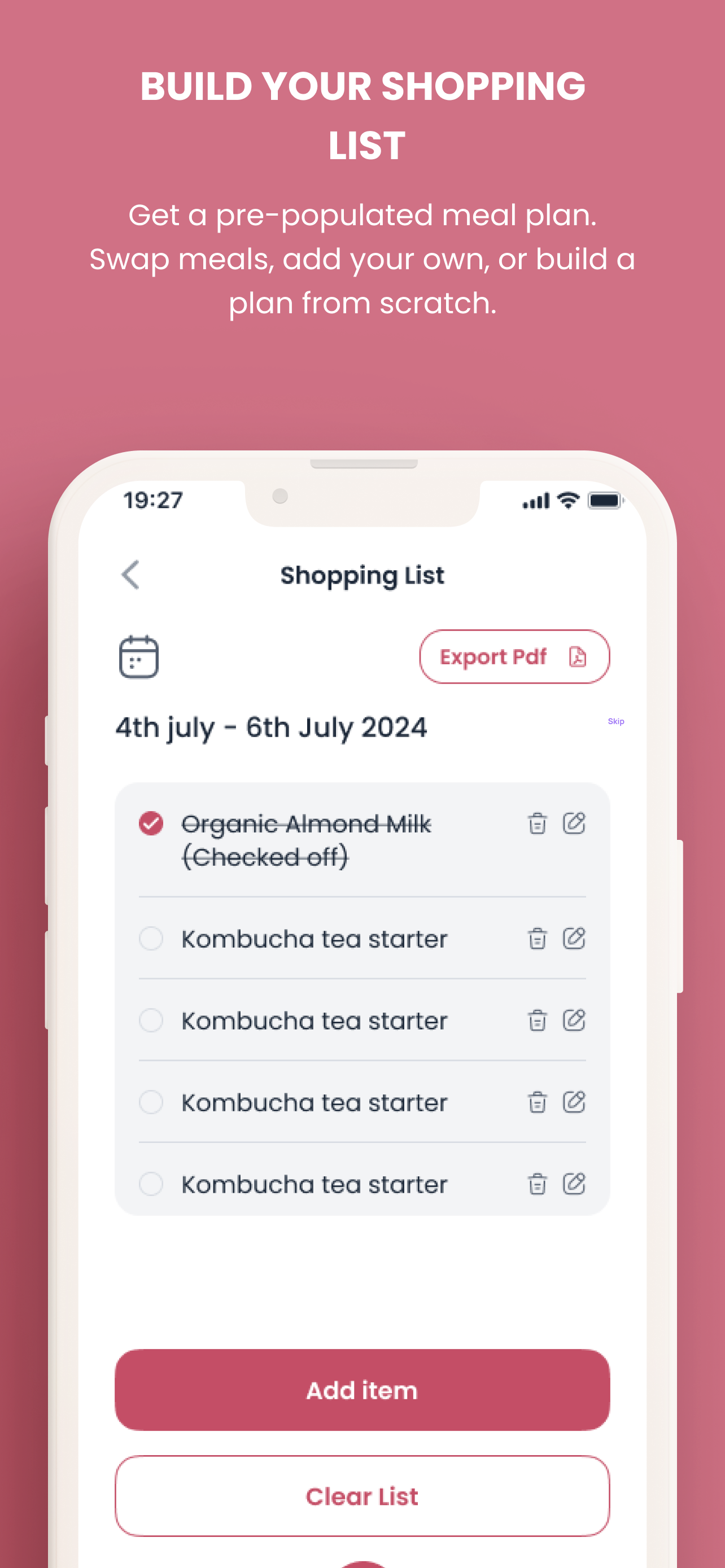The height and width of the screenshot is (1568, 725).
Task: Tap the back arrow beside Shopping List
Action: [x=130, y=575]
